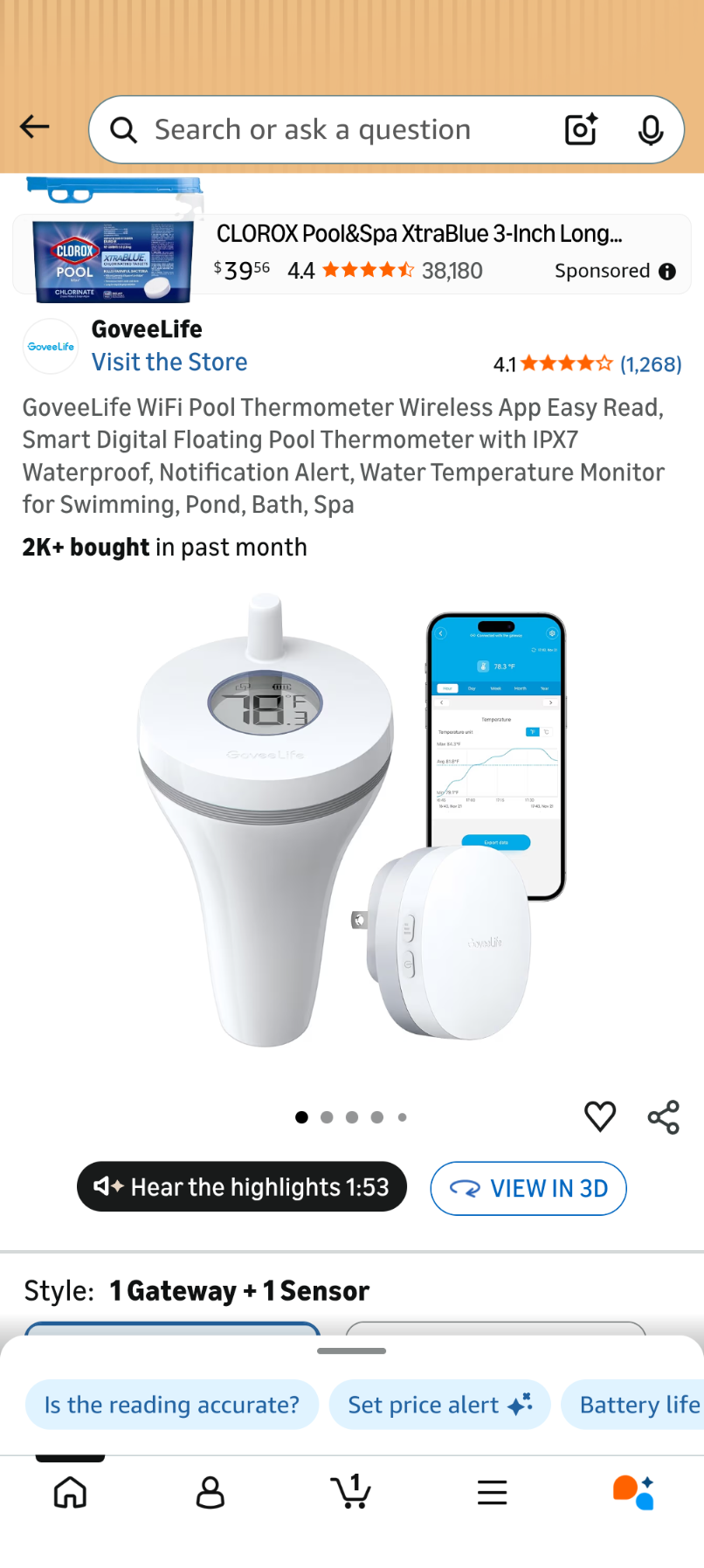Open the 1,268 ratings reviews
Image resolution: width=704 pixels, height=1568 pixels.
[650, 364]
